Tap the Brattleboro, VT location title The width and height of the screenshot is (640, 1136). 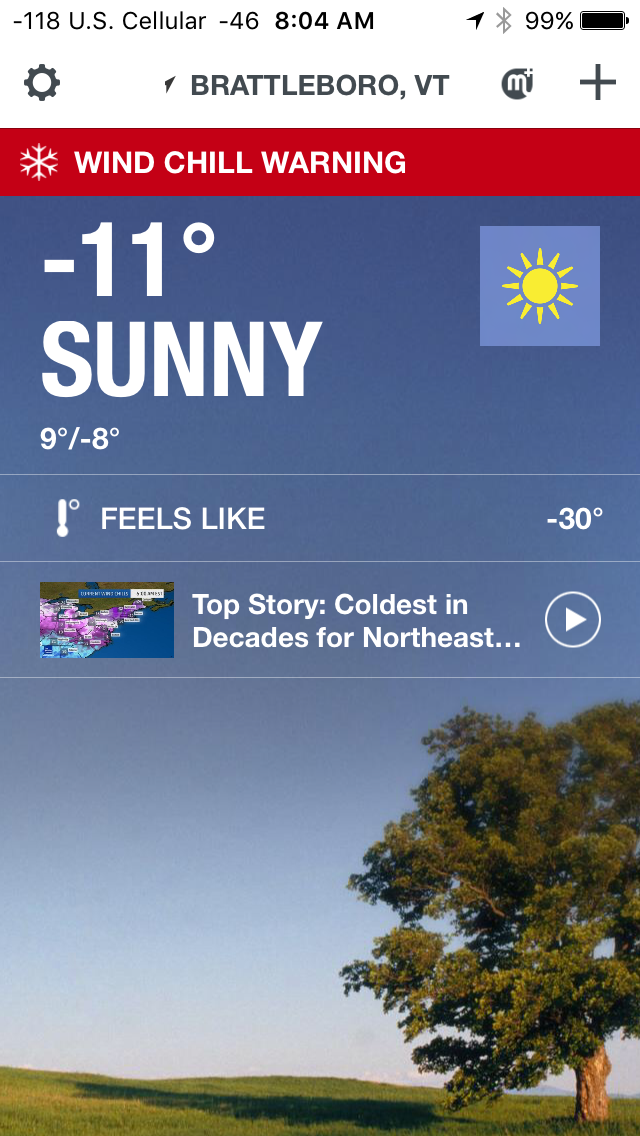[x=319, y=85]
